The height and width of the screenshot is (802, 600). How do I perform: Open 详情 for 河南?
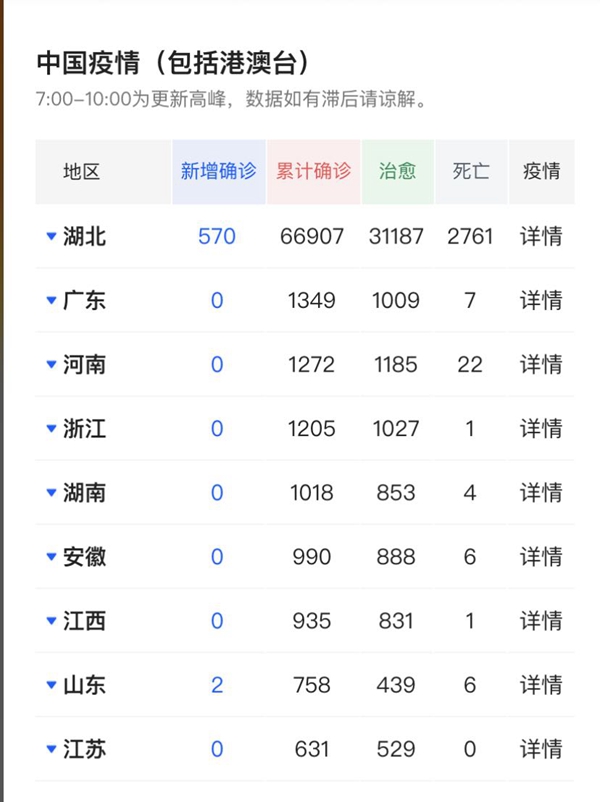point(540,364)
